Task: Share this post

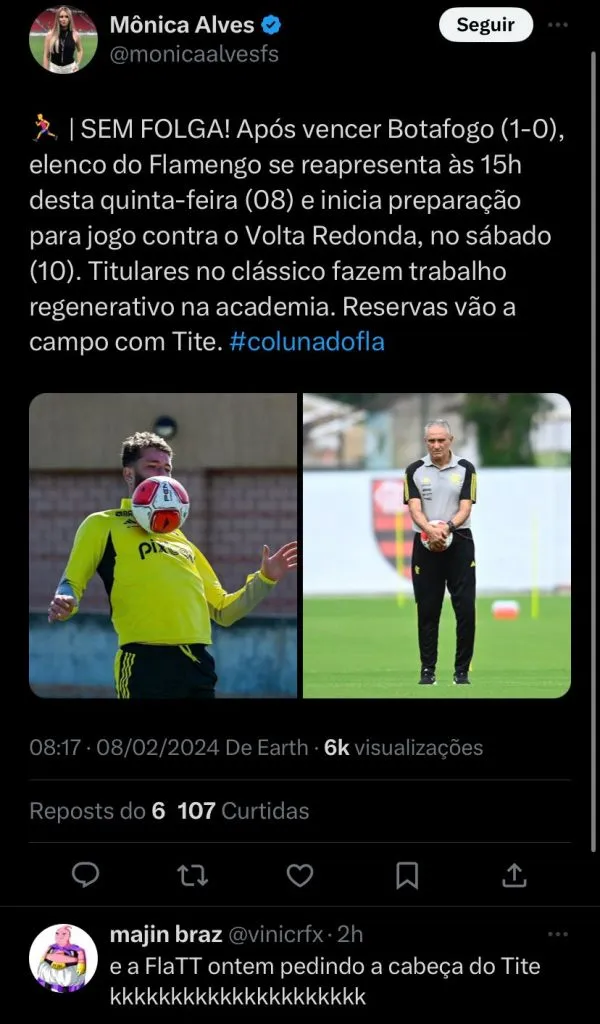Action: click(x=514, y=875)
